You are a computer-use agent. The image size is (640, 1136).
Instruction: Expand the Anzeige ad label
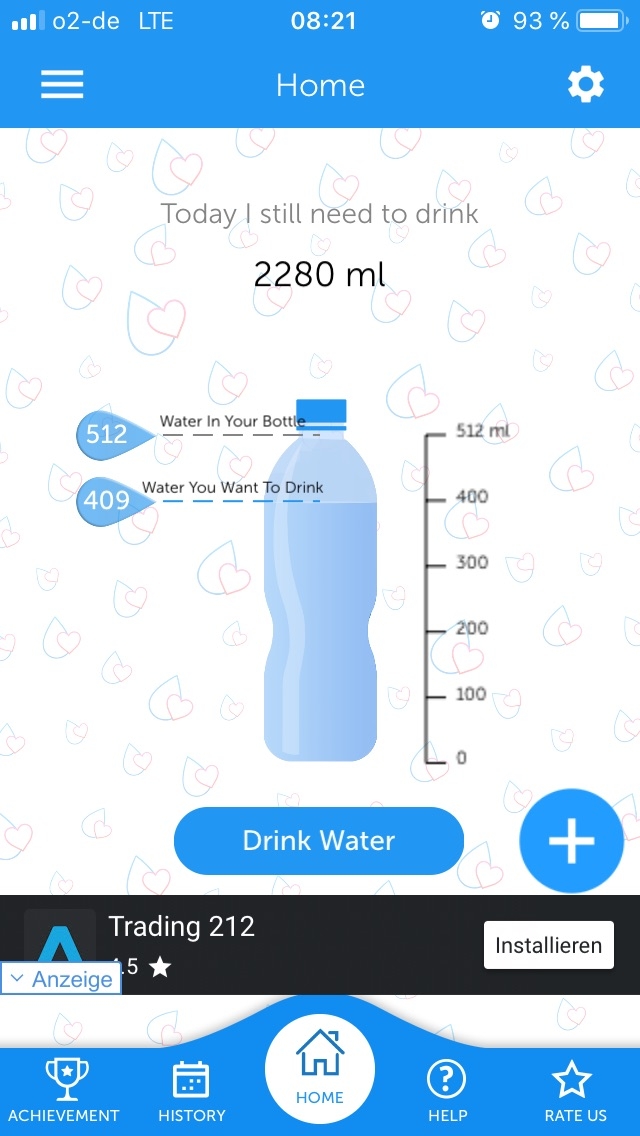(x=62, y=979)
